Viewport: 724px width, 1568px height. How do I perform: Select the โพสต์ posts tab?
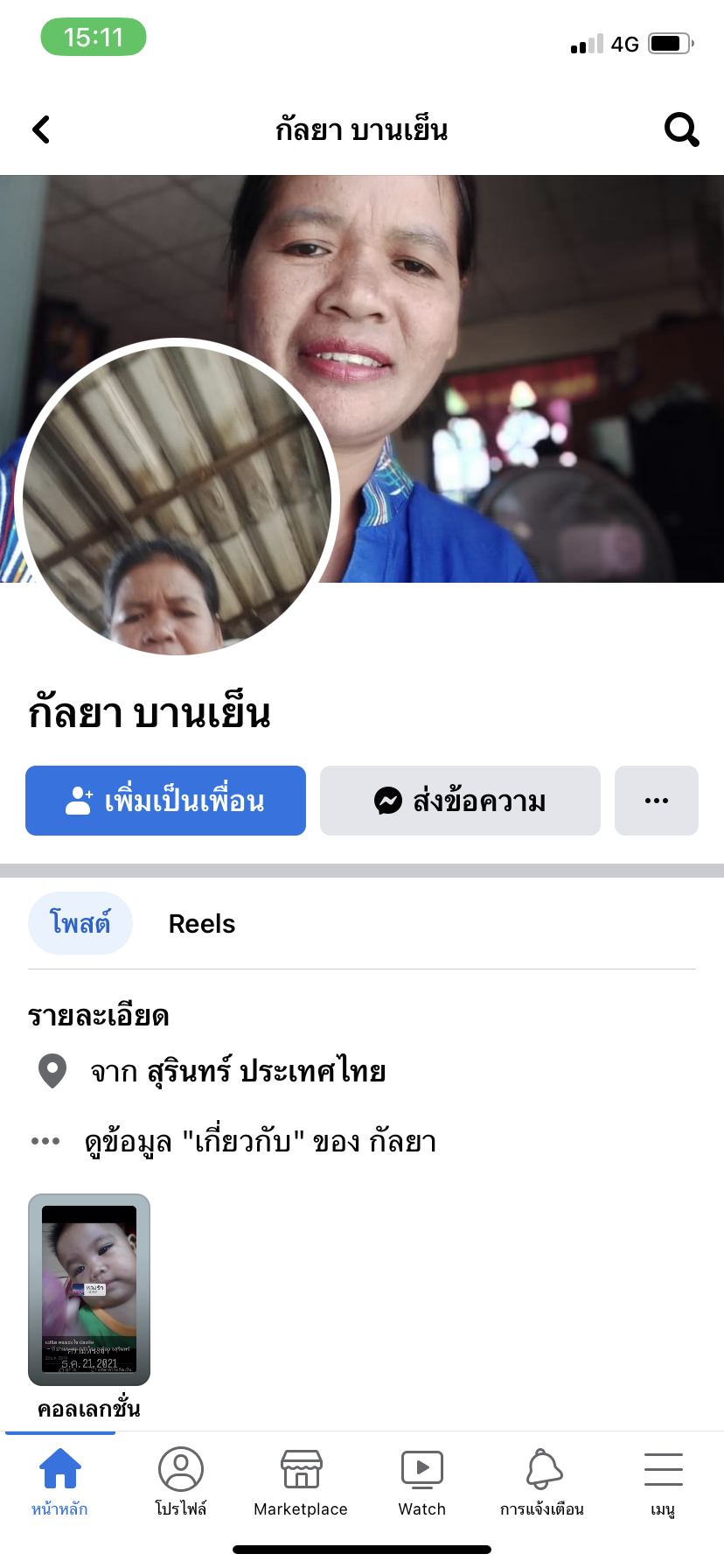click(x=80, y=923)
